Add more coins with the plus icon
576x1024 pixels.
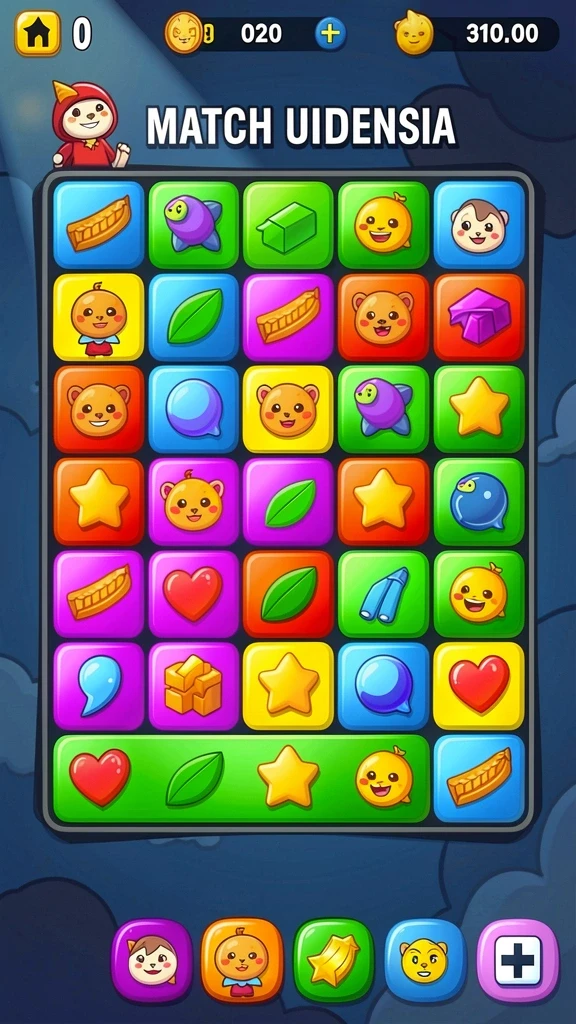[x=330, y=33]
